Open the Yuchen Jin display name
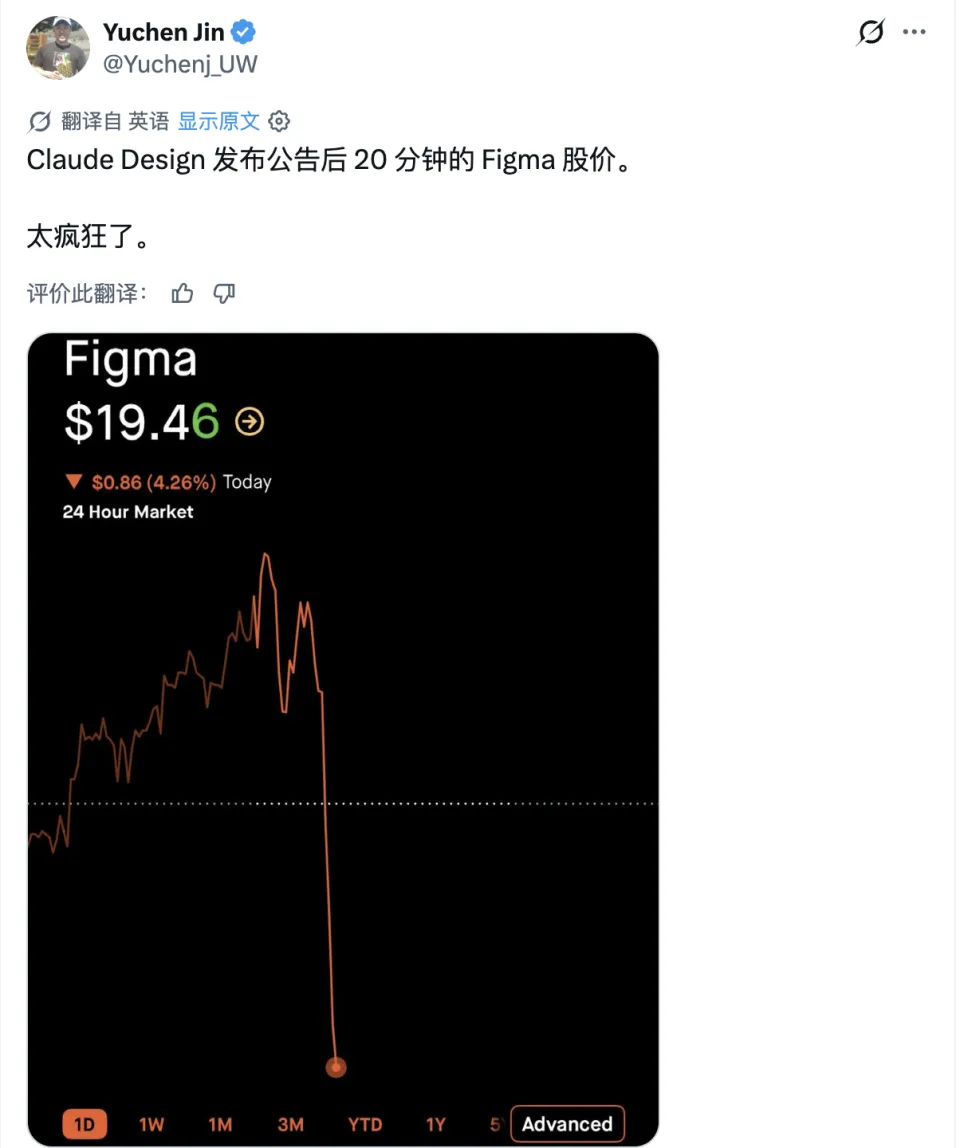This screenshot has width=960, height=1148. tap(164, 32)
